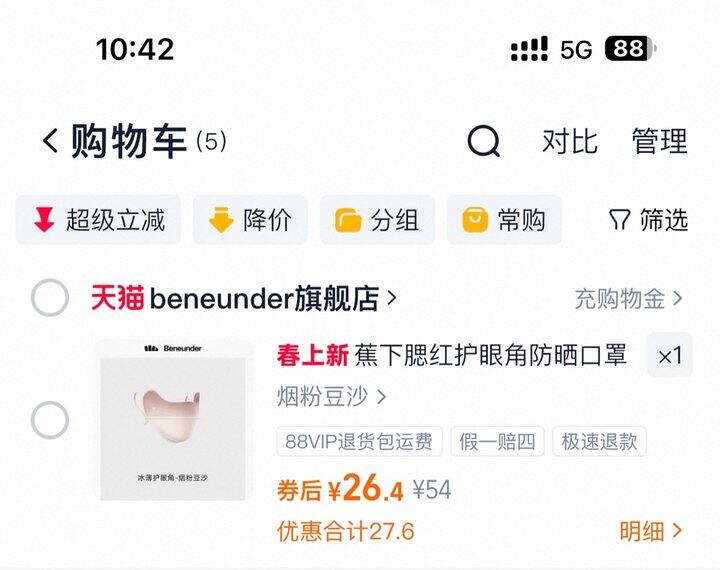Change the 烟粉豆沙 color variant
This screenshot has height=570, width=720.
331,397
